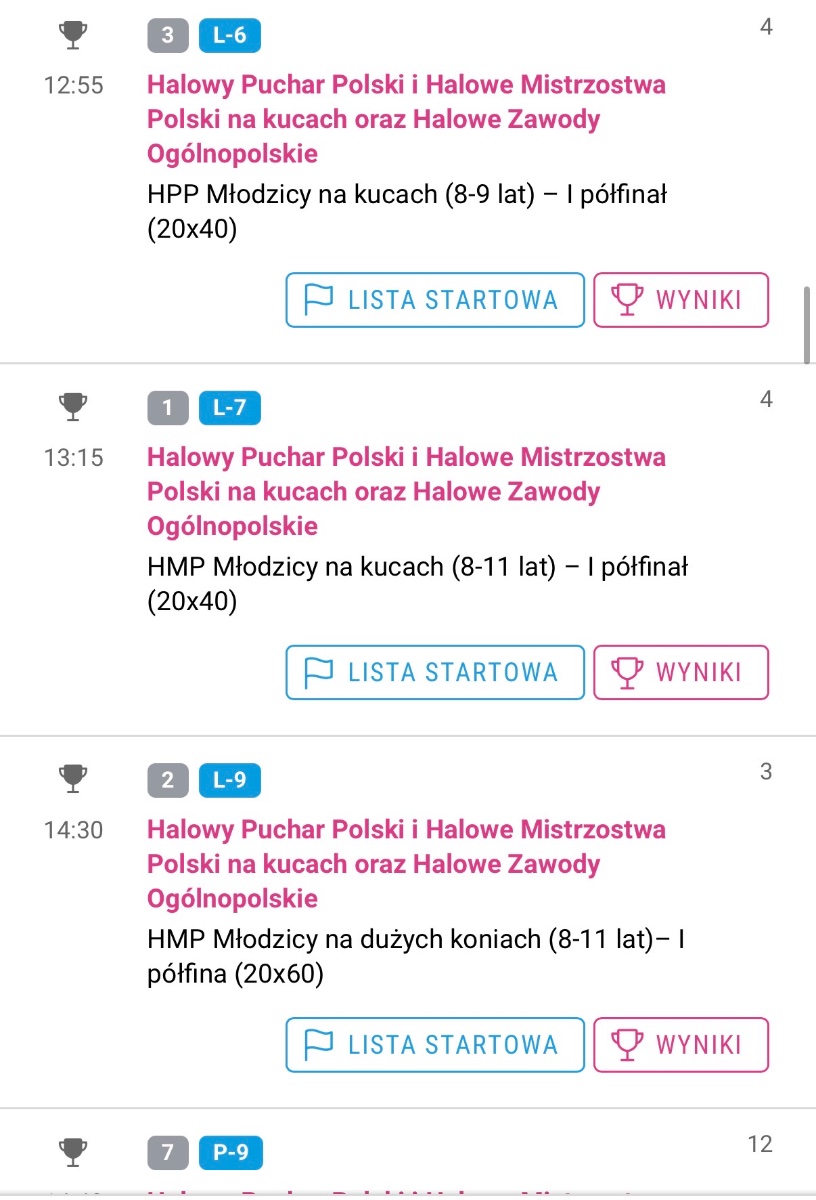Open the 13:15 competition title link
816x1200 pixels.
406,491
